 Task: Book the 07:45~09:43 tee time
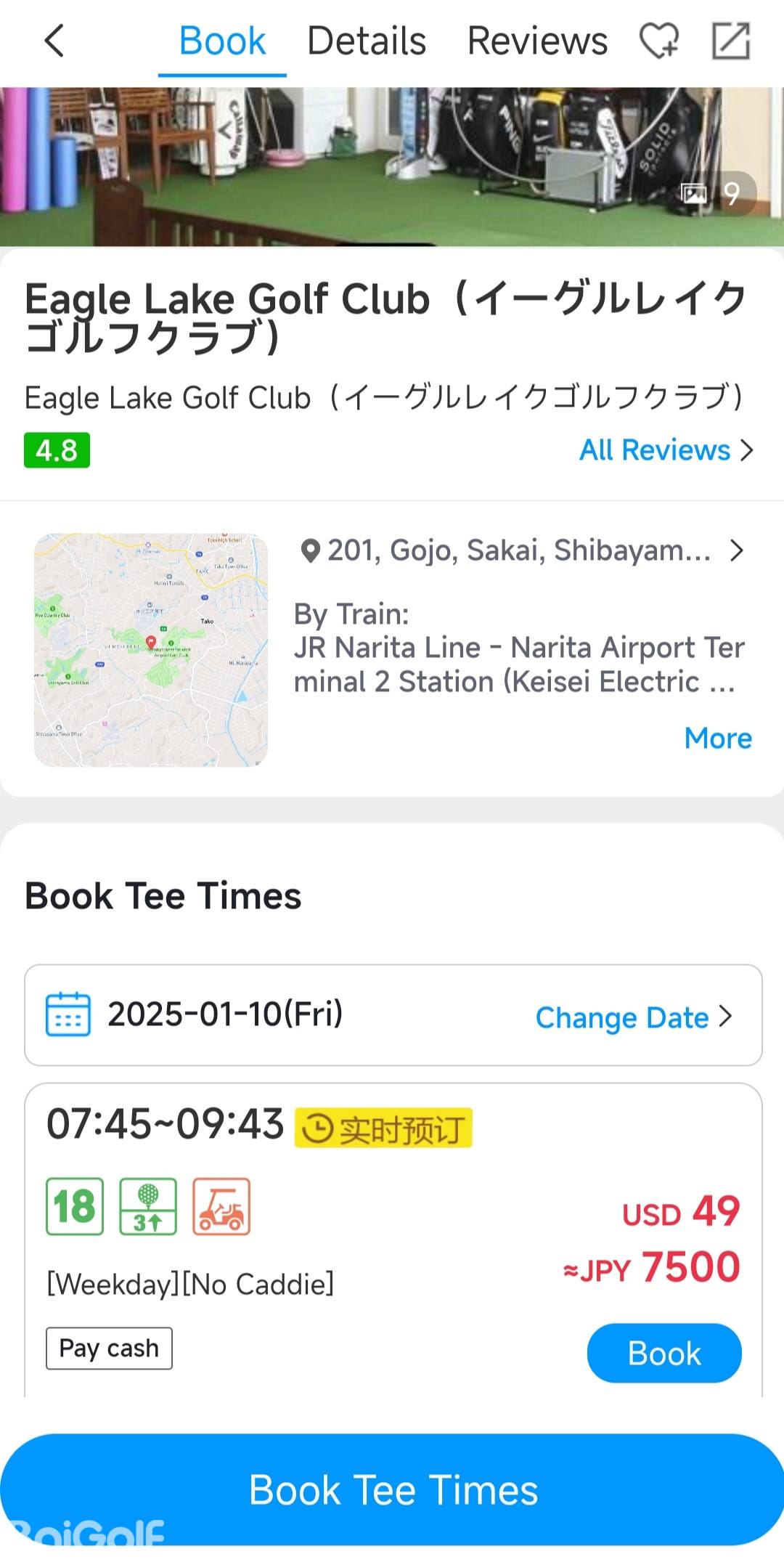tap(663, 1354)
